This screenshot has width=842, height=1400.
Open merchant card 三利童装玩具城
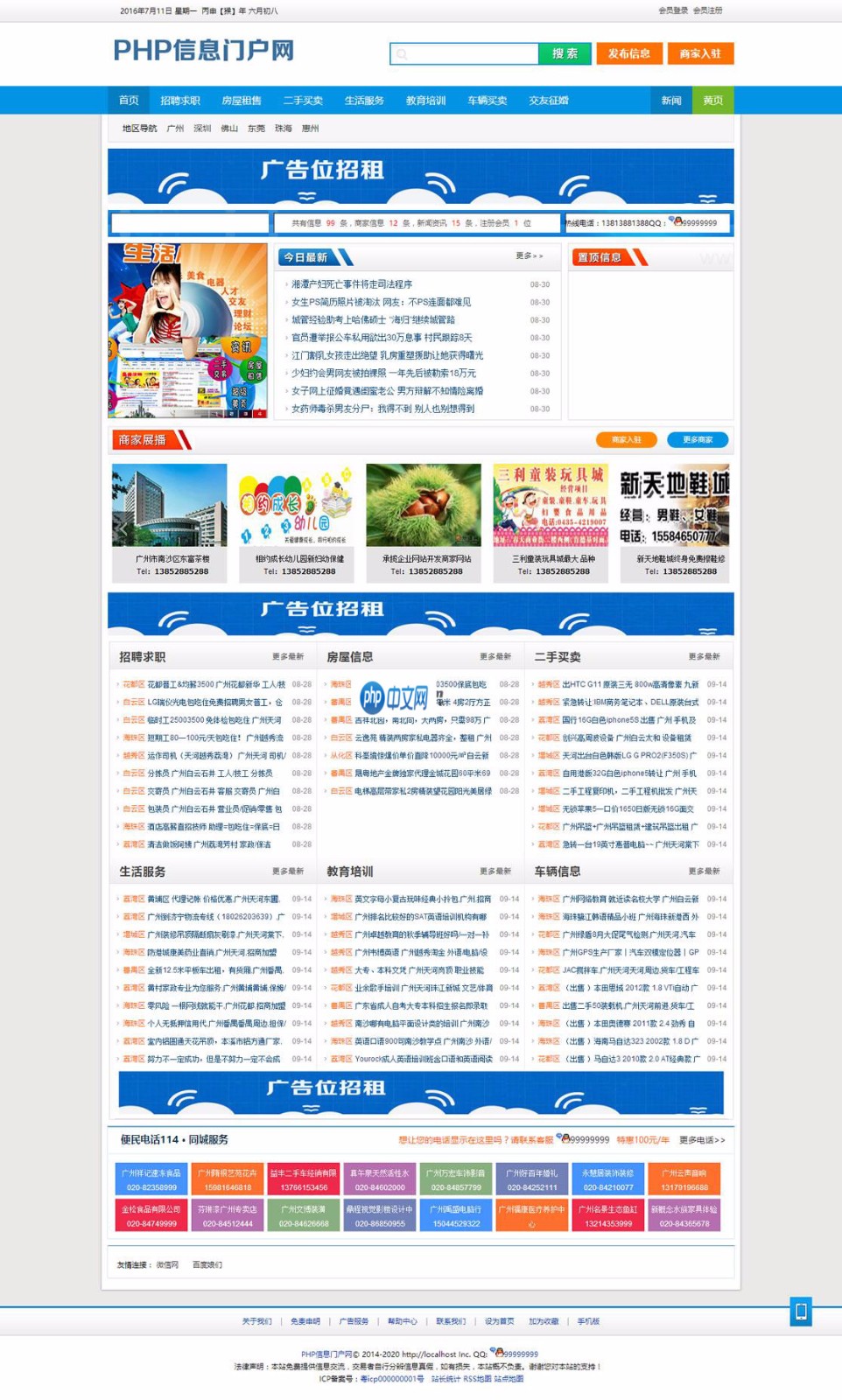click(x=551, y=521)
